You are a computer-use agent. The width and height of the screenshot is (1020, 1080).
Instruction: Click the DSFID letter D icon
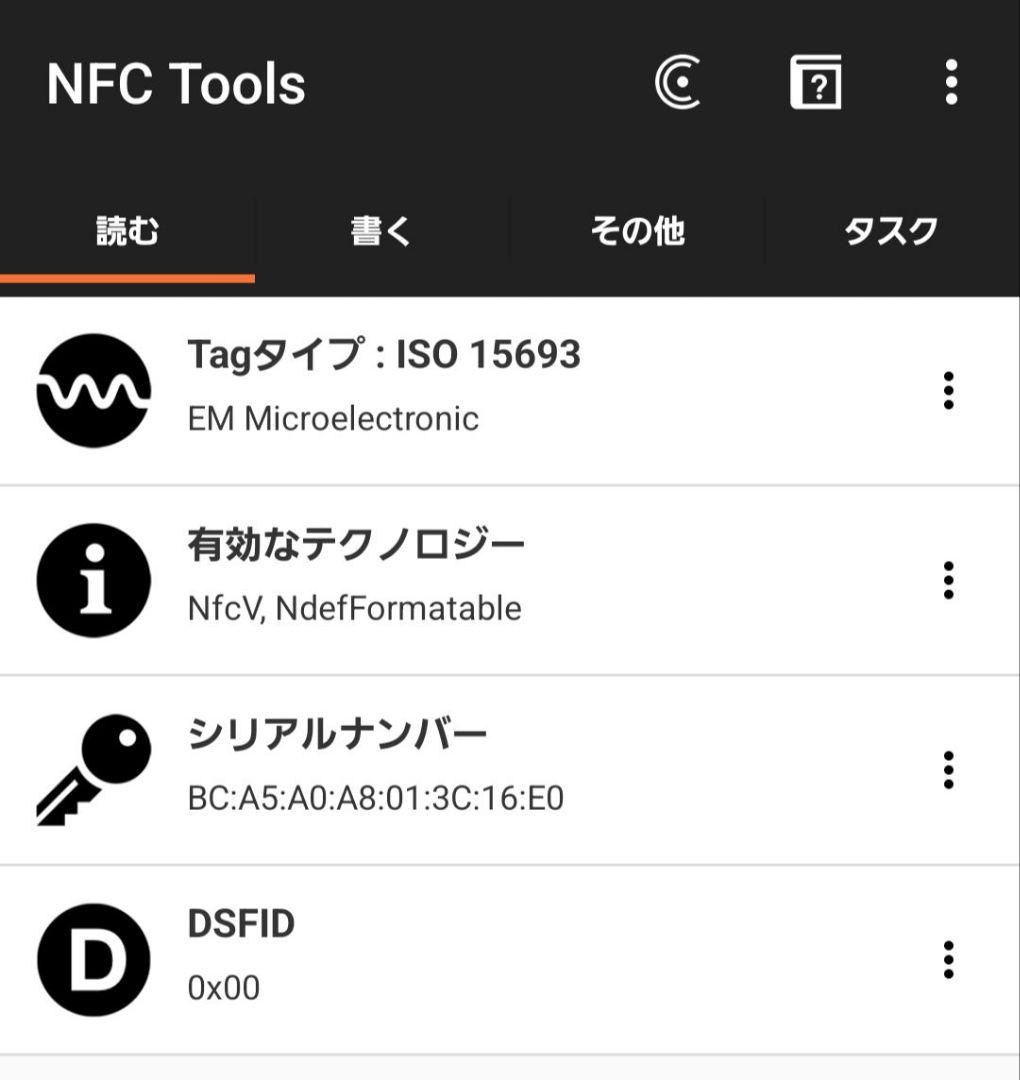click(x=93, y=958)
